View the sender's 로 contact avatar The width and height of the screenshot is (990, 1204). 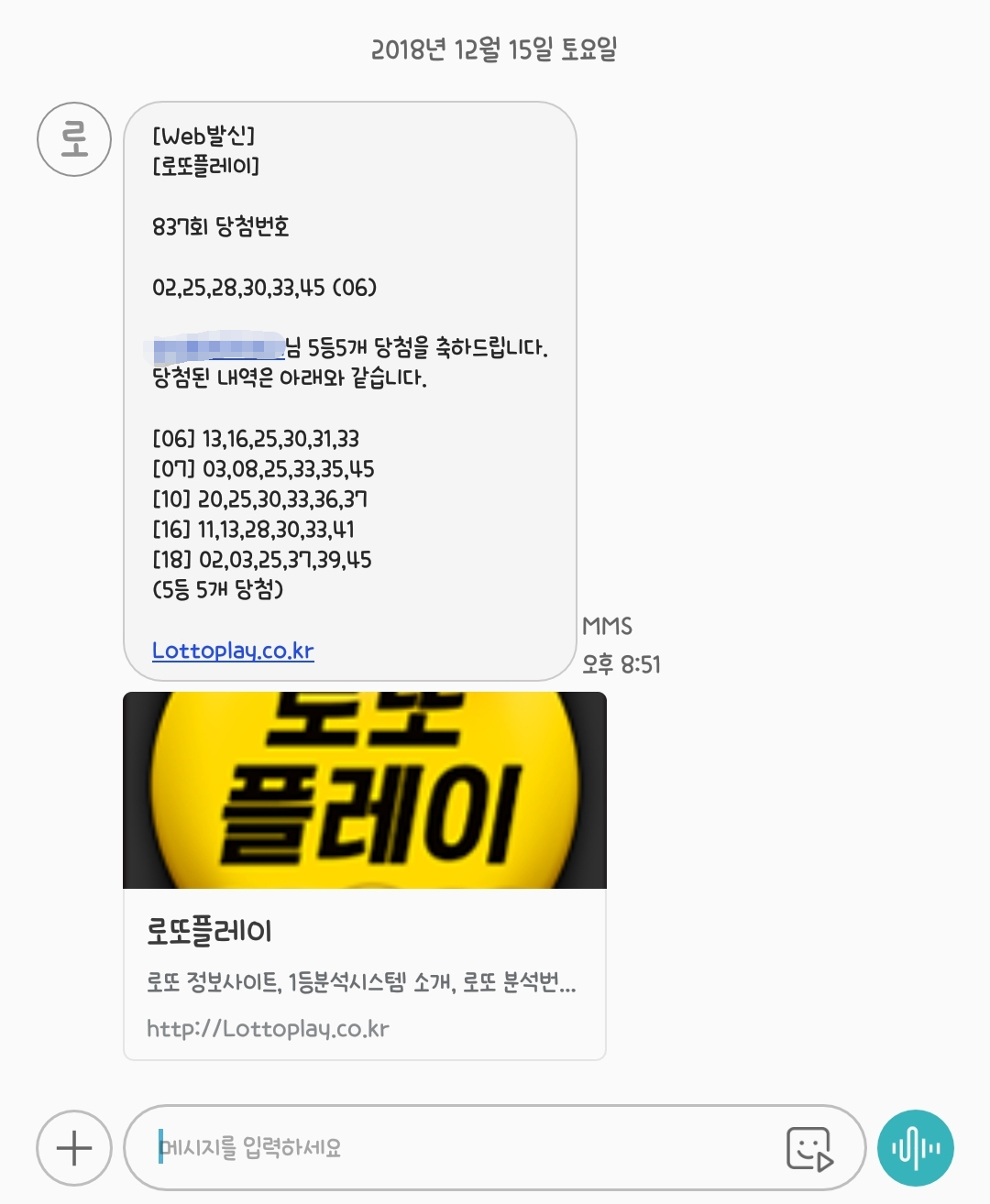pyautogui.click(x=74, y=139)
